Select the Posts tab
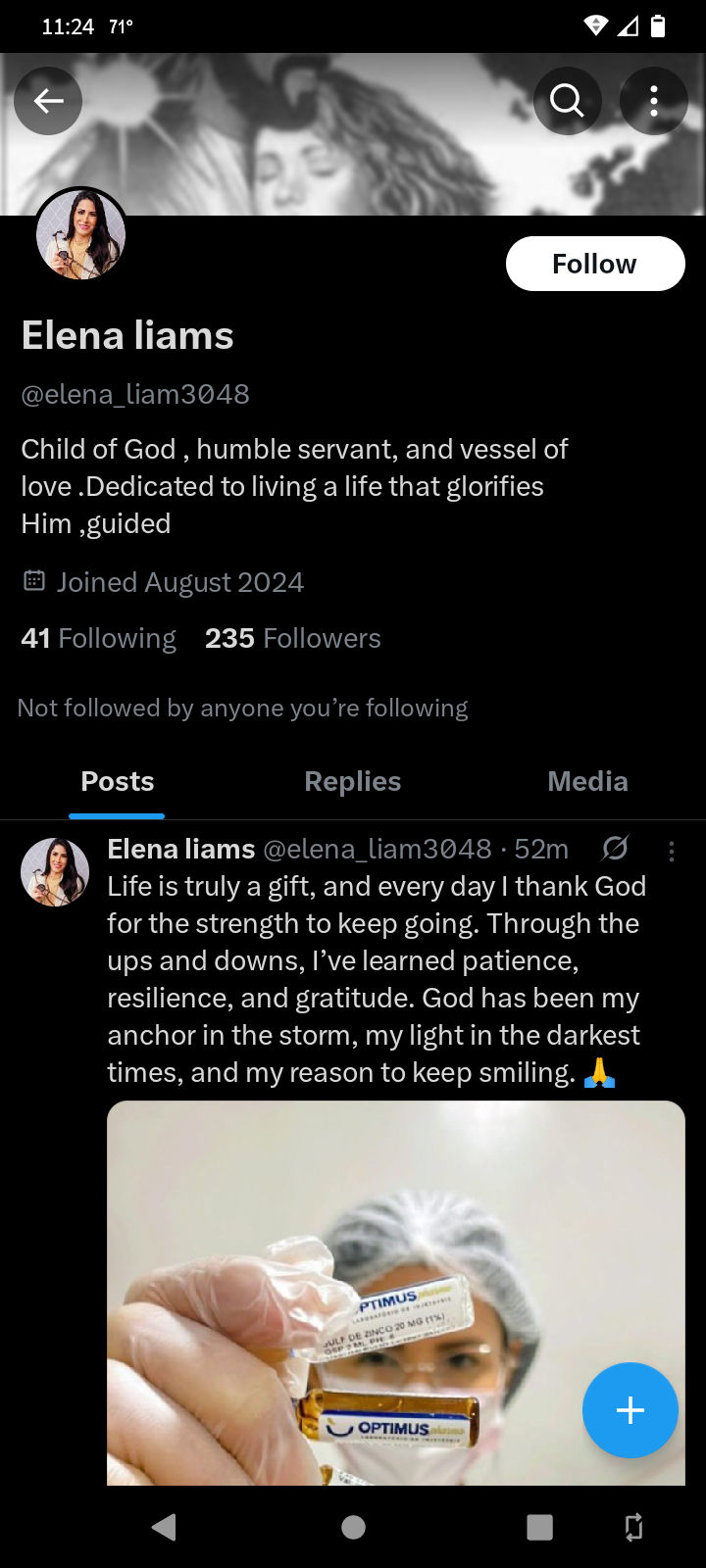 [x=118, y=782]
